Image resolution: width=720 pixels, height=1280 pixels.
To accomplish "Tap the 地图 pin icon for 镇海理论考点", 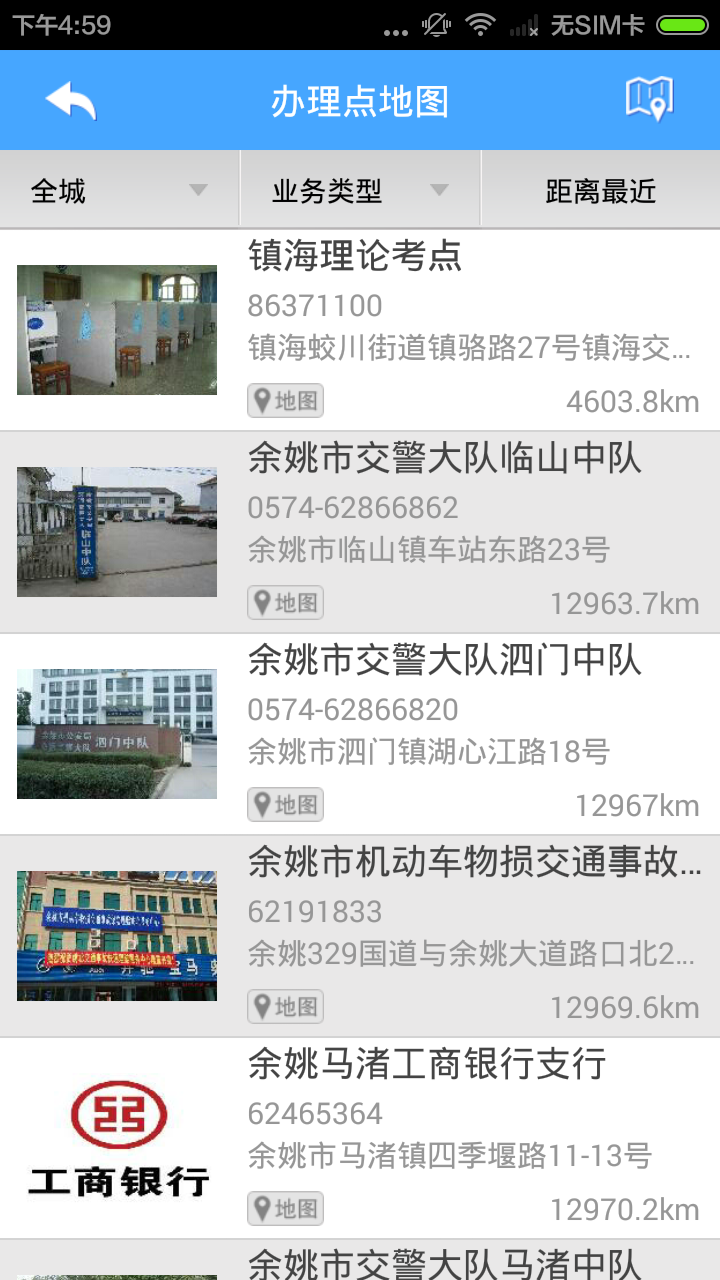I will [x=284, y=400].
